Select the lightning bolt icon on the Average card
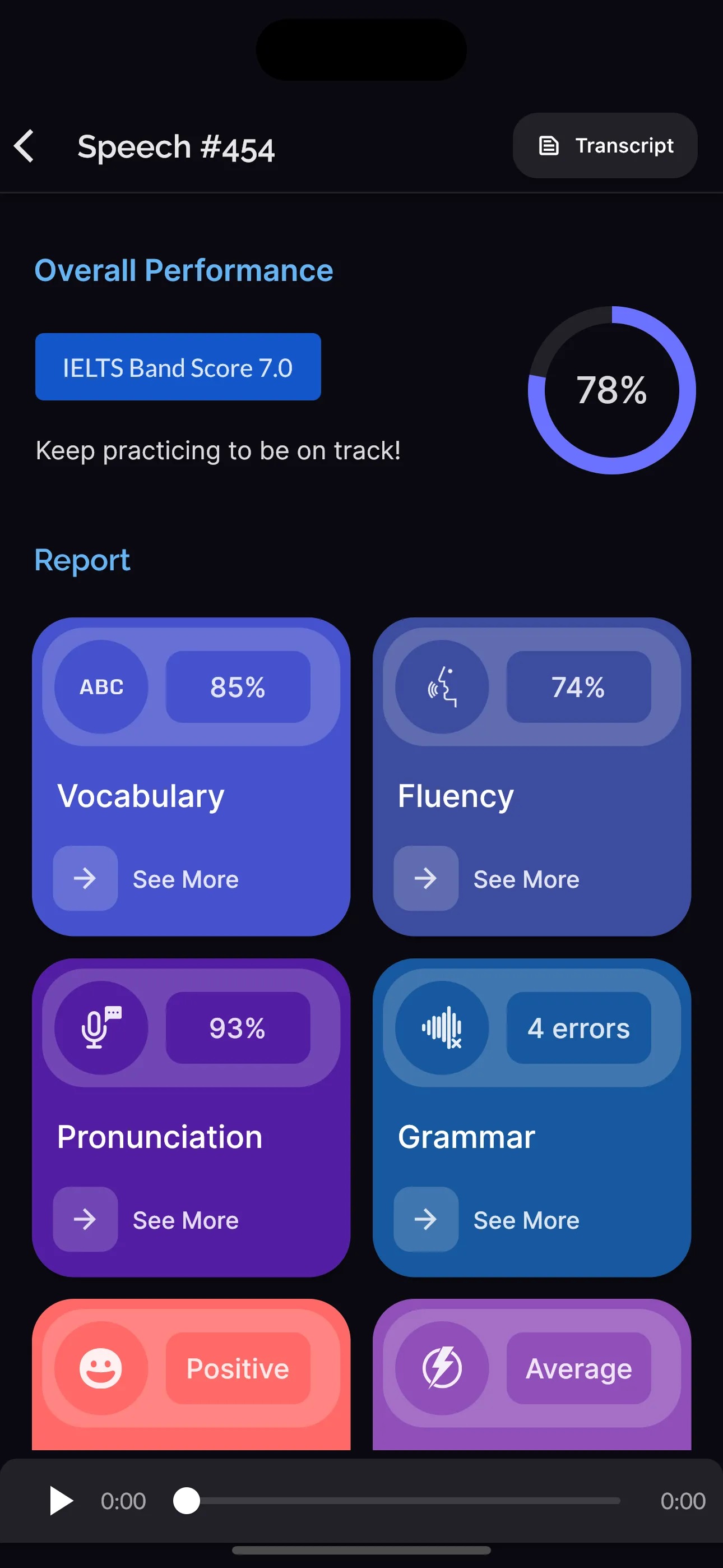The image size is (723, 1568). (x=442, y=1368)
